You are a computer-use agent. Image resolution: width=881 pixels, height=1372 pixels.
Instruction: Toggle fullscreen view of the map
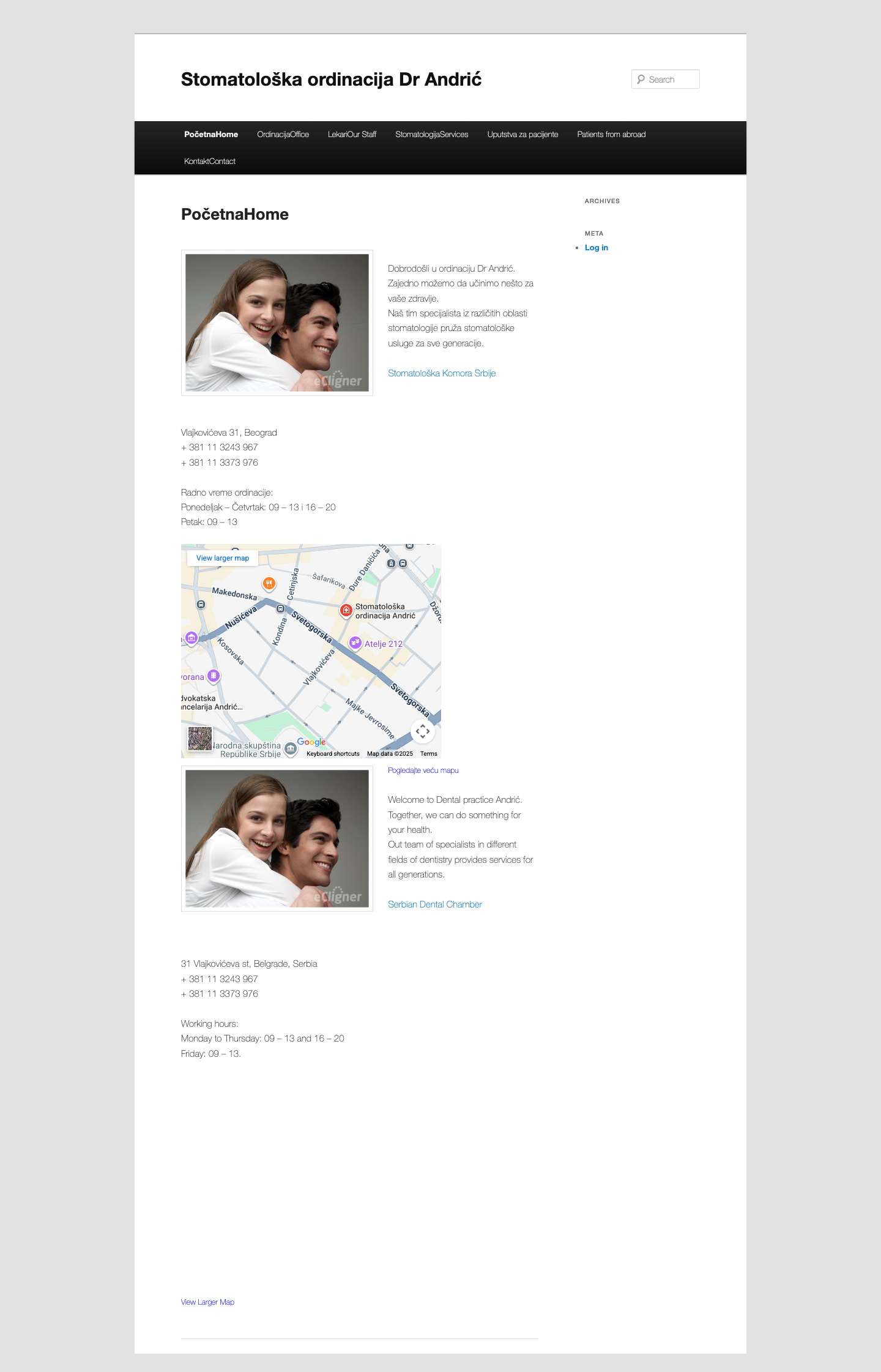[x=422, y=731]
